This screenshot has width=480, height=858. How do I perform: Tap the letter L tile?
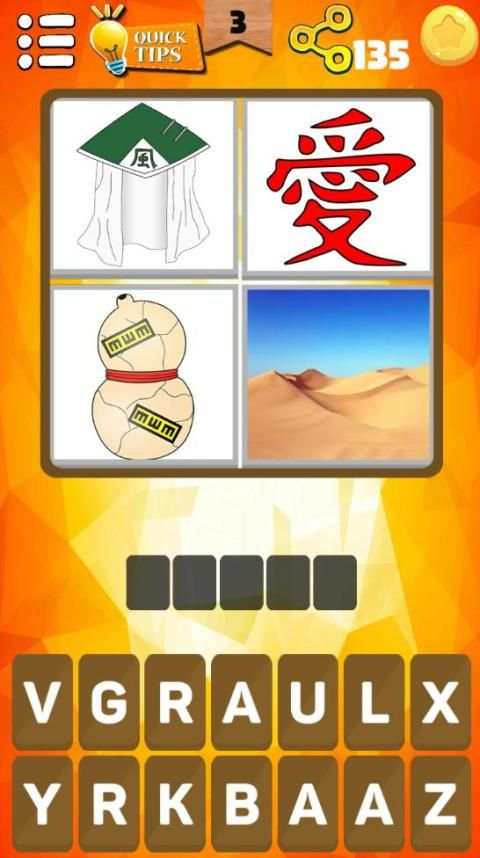[374, 702]
